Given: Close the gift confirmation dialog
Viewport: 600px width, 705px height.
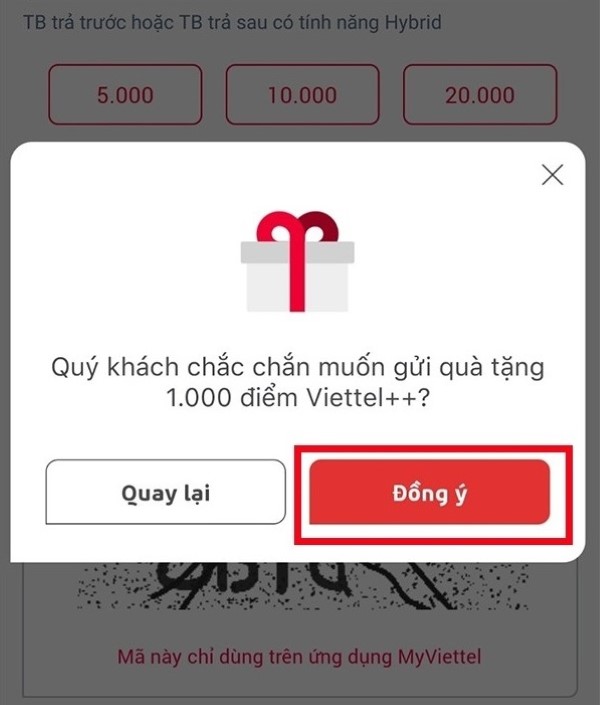Looking at the screenshot, I should [552, 176].
